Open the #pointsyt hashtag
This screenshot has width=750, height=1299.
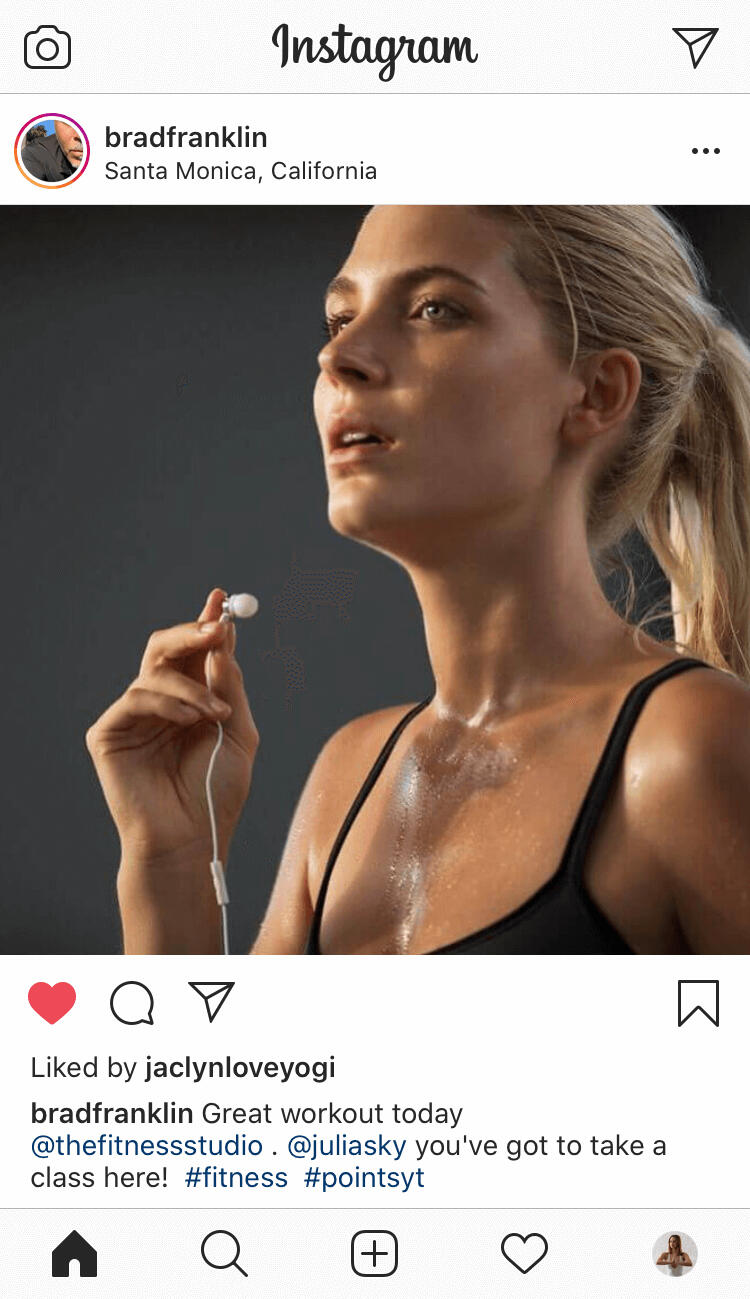pyautogui.click(x=364, y=1177)
